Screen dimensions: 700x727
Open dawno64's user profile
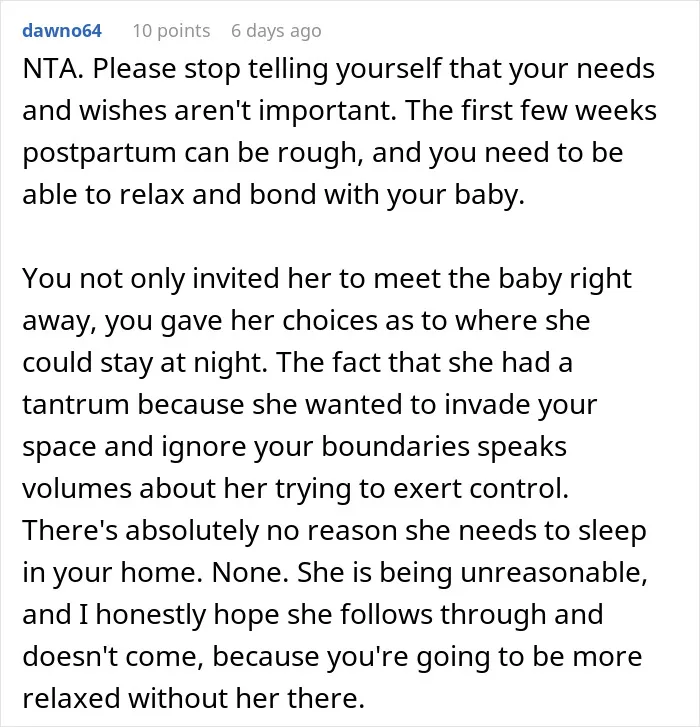tap(62, 31)
